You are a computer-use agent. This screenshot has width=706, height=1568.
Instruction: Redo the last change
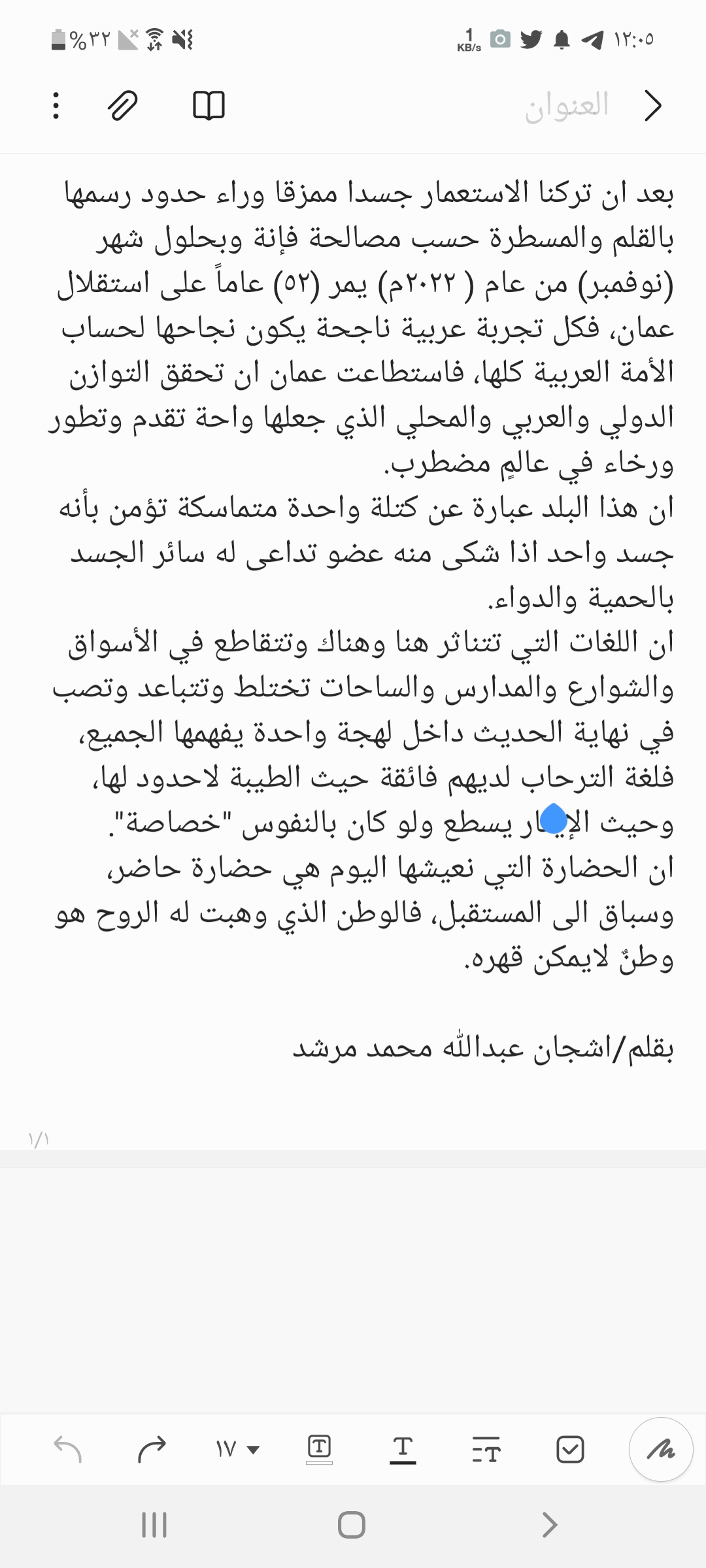tap(152, 1450)
